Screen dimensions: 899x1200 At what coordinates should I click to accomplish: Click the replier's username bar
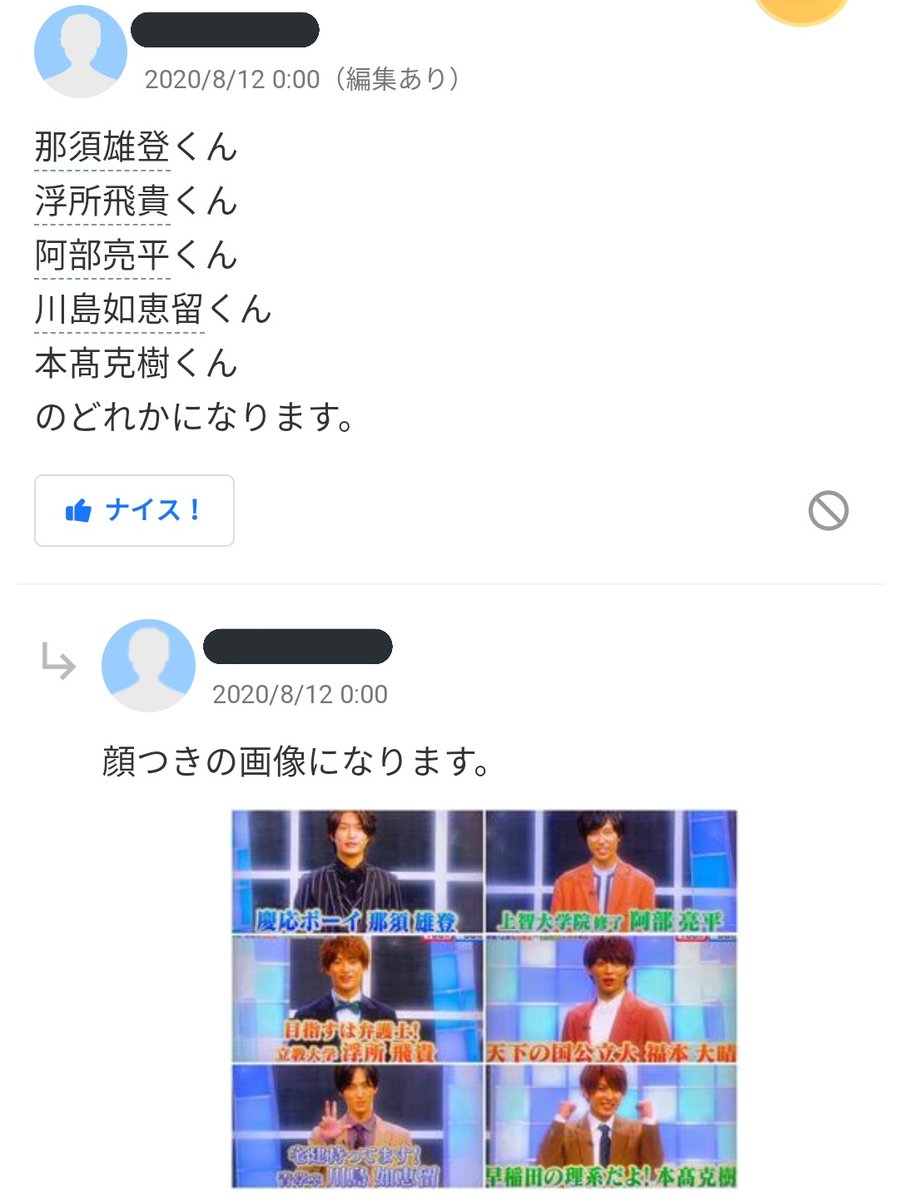pyautogui.click(x=300, y=646)
